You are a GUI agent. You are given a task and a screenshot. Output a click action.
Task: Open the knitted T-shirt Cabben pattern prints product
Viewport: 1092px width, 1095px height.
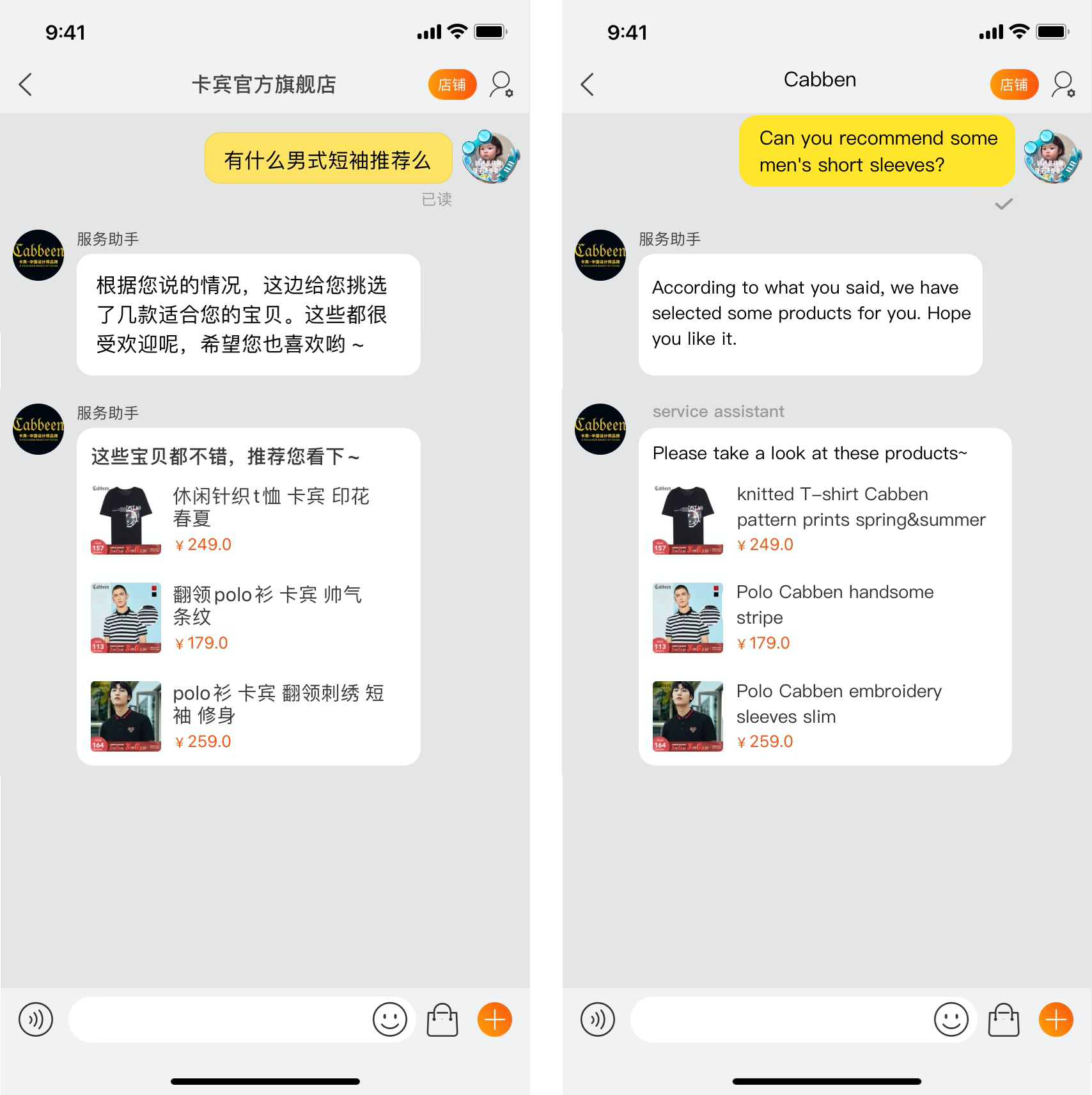[x=824, y=519]
